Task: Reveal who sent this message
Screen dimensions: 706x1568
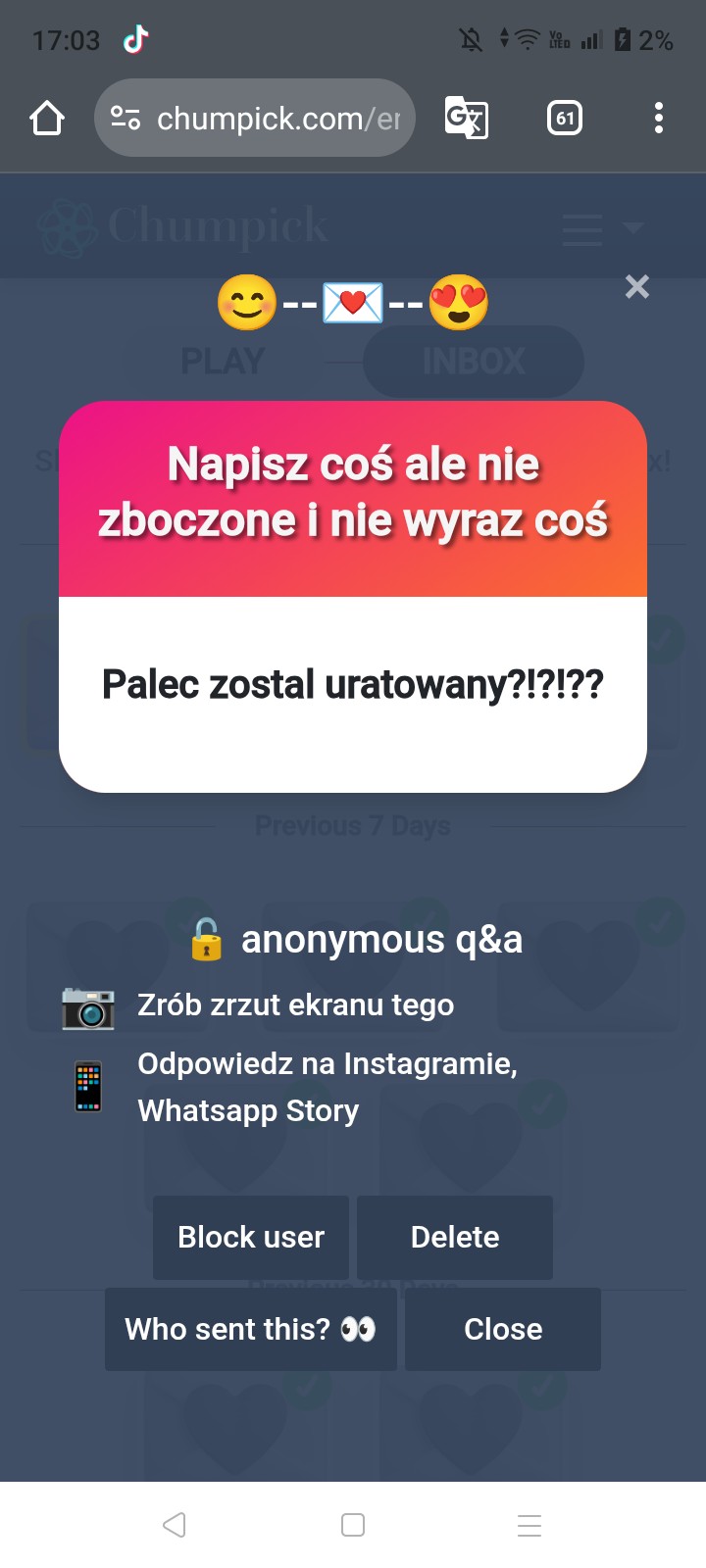Action: tap(251, 1329)
